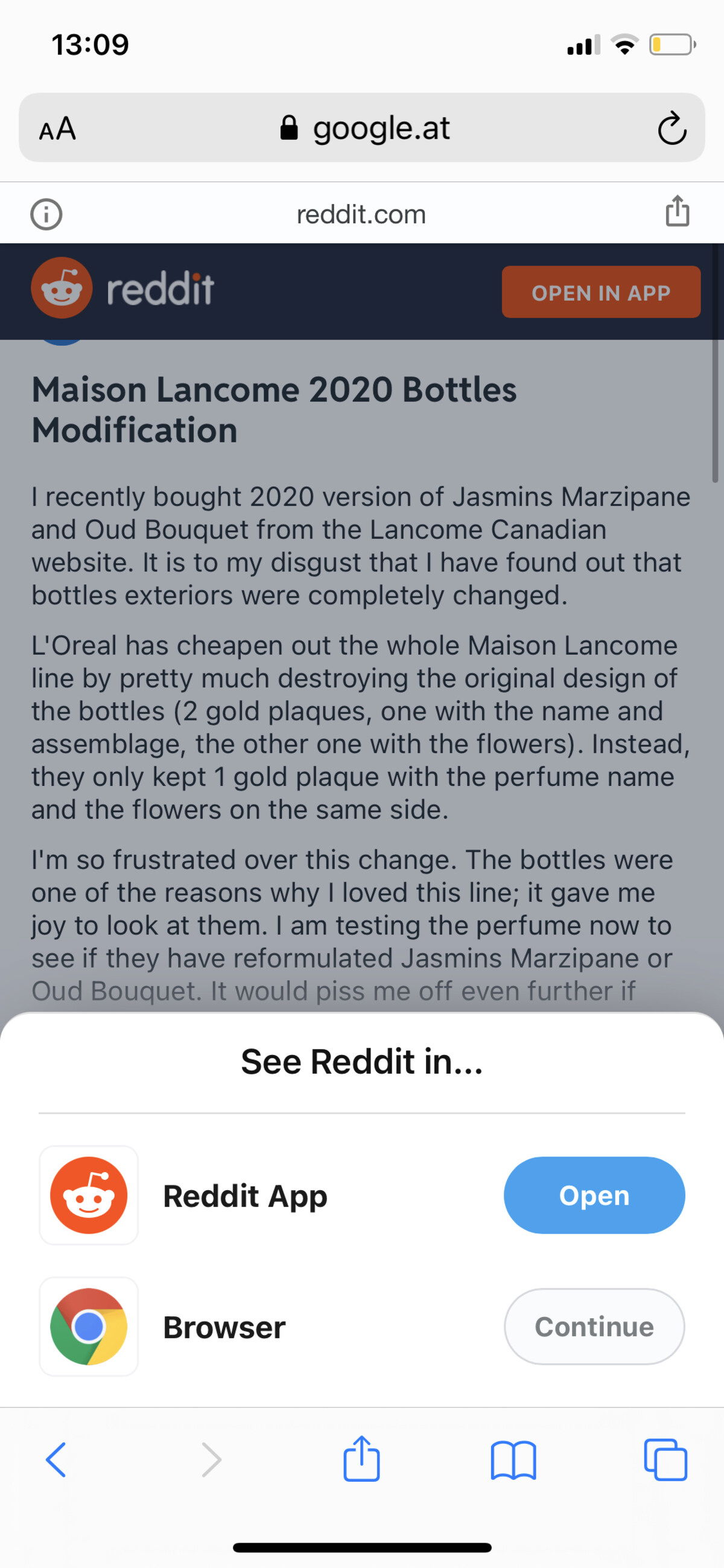Image resolution: width=724 pixels, height=1568 pixels.
Task: Open Reddit in the app
Action: coord(594,1196)
